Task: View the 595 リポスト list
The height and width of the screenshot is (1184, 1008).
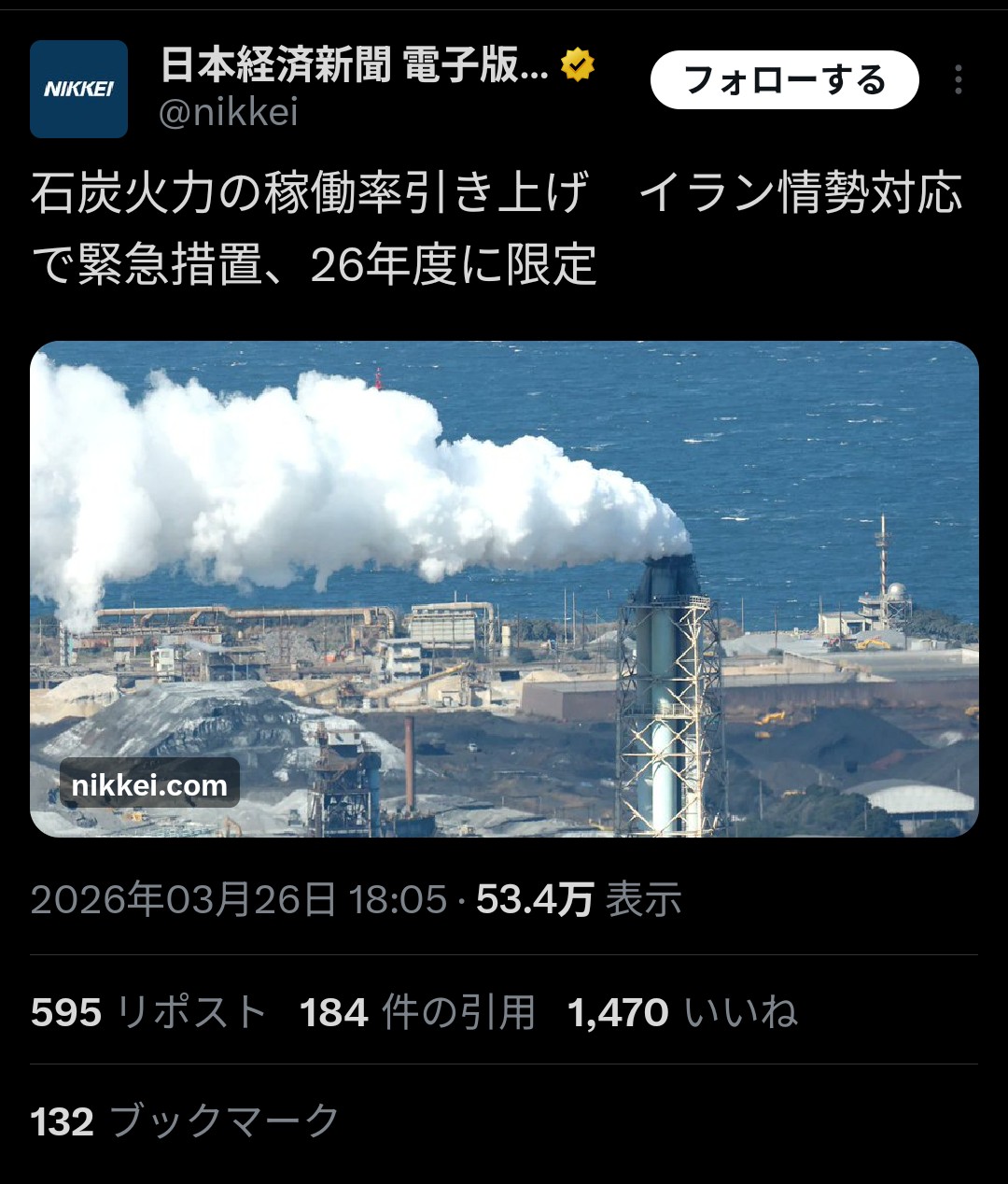Action: click(x=149, y=1012)
